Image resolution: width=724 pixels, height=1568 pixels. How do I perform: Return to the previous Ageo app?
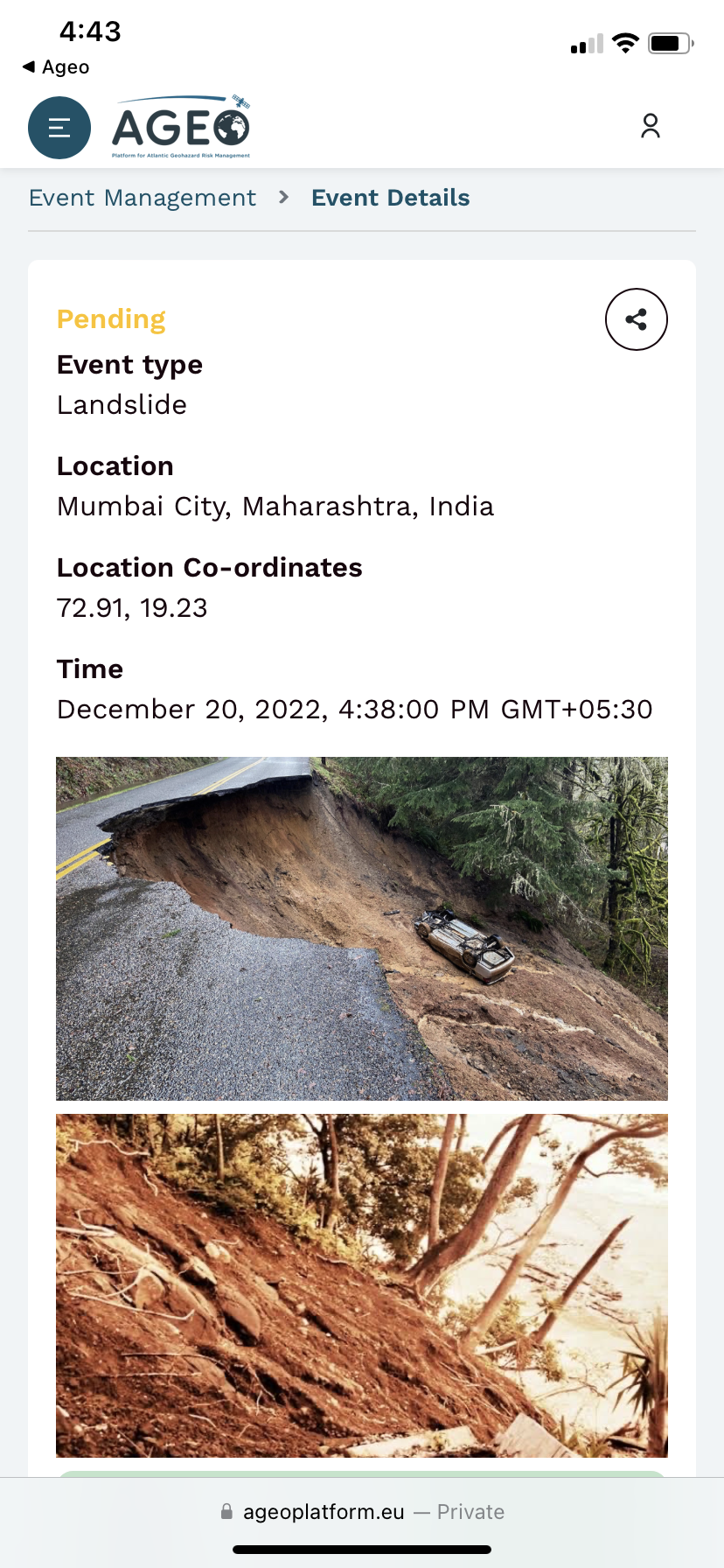56,67
